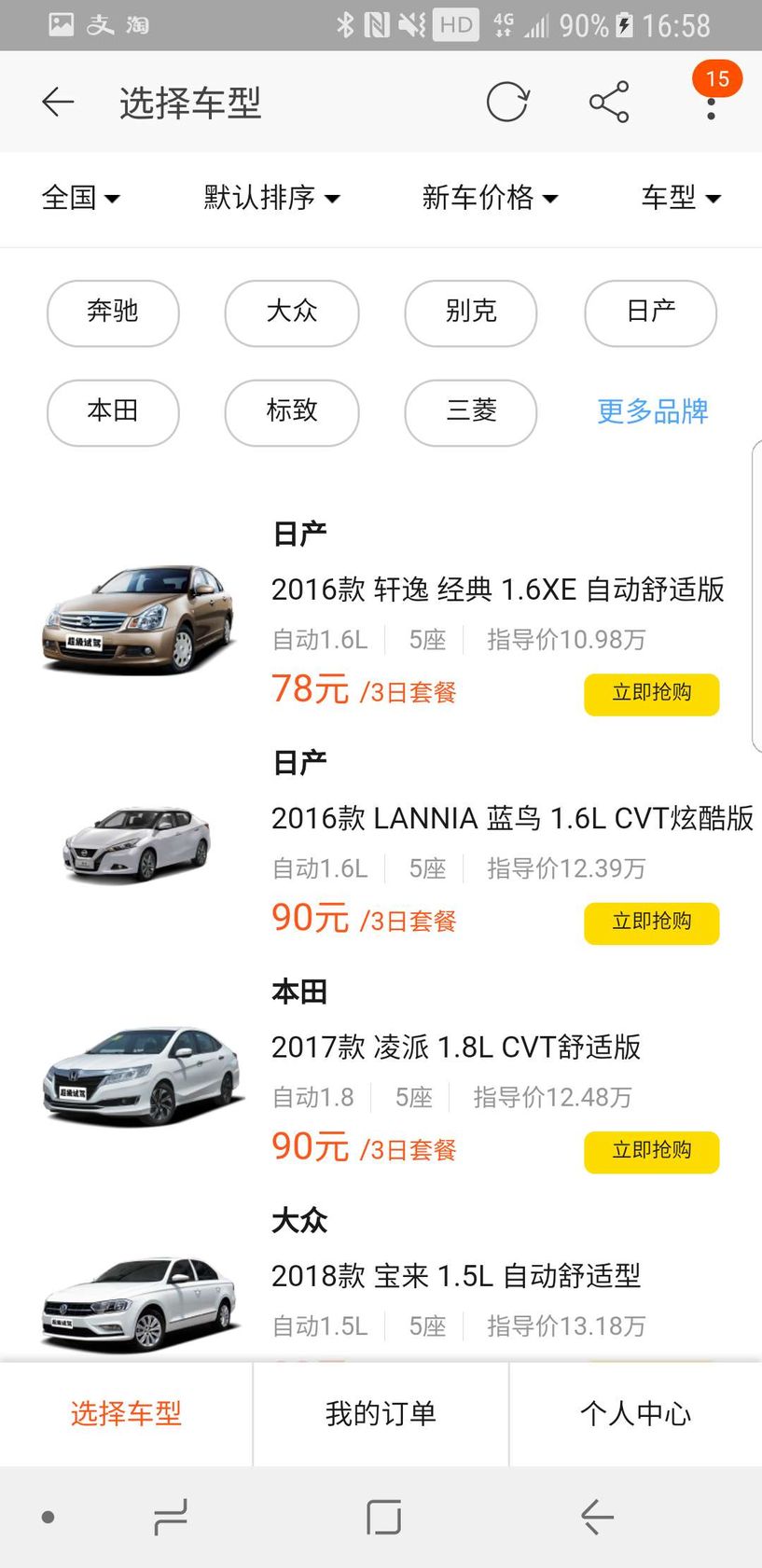Screen dimensions: 762x1568
Task: Open the 个人中心 tab
Action: [x=635, y=1414]
